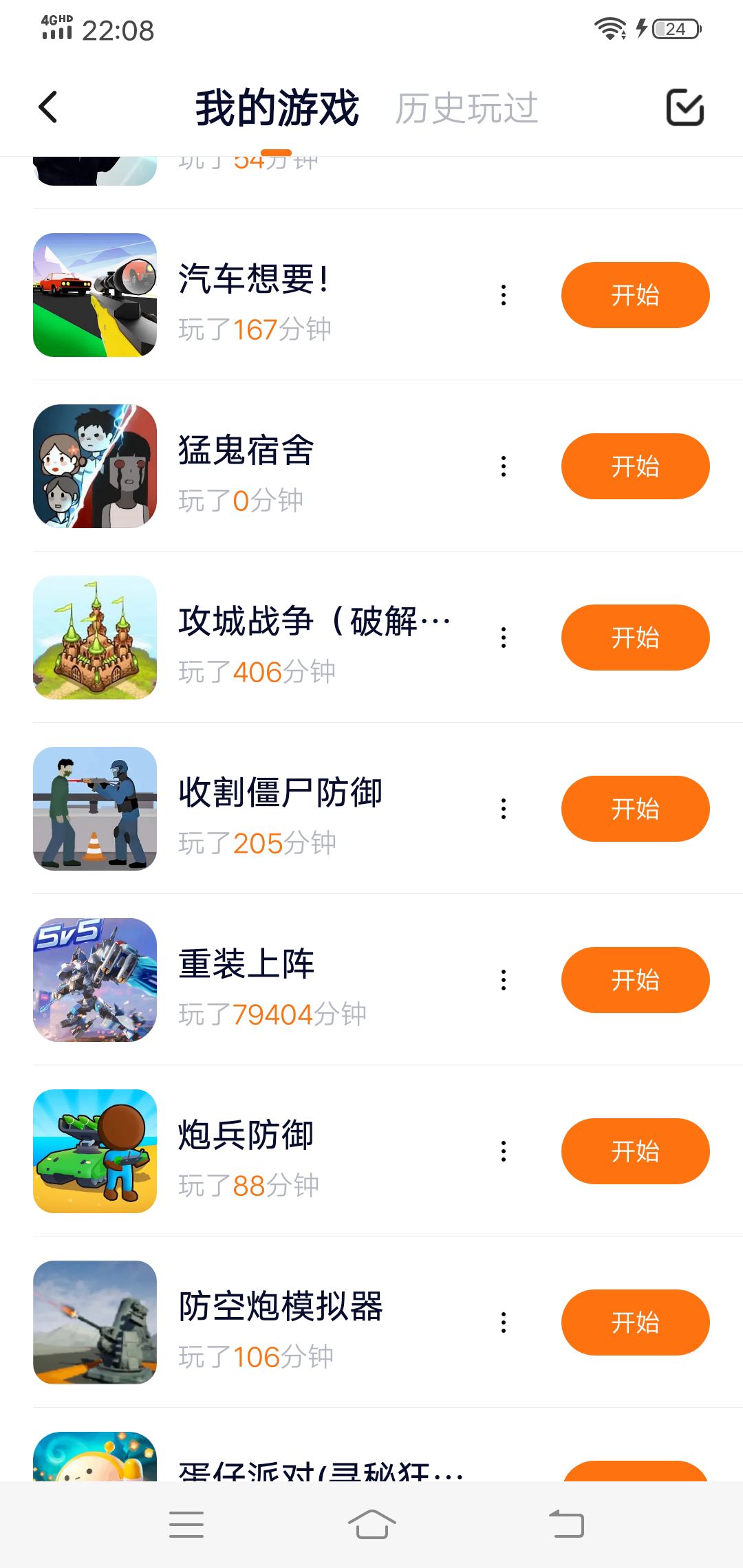Screen dimensions: 743x1568
Task: Open more options for 炮兵防御
Action: point(504,1151)
